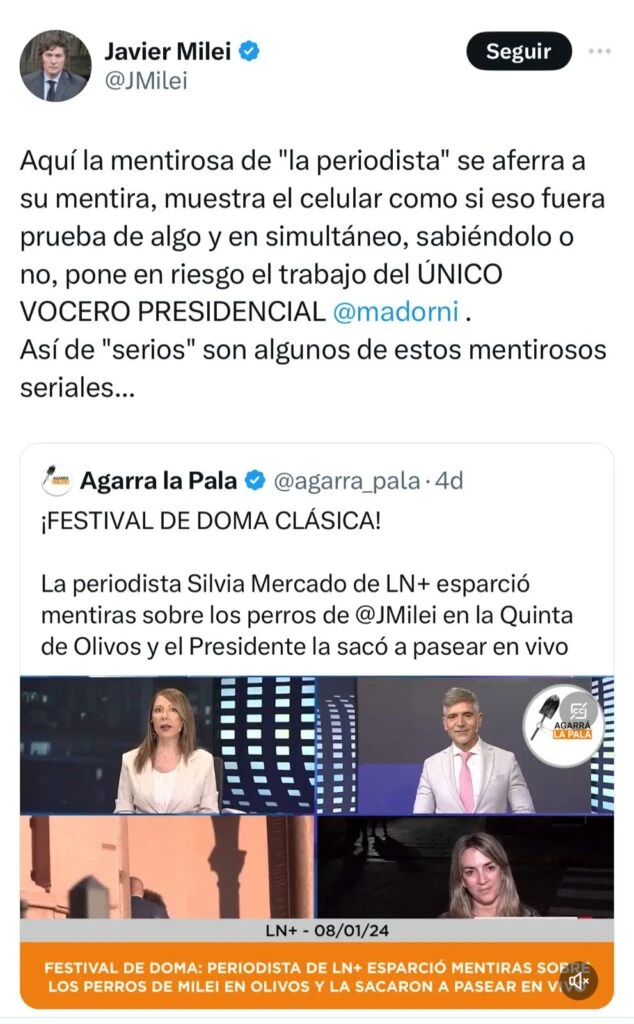The height and width of the screenshot is (1024, 634).
Task: Follow Javier Milei with the Seguir button
Action: click(519, 52)
